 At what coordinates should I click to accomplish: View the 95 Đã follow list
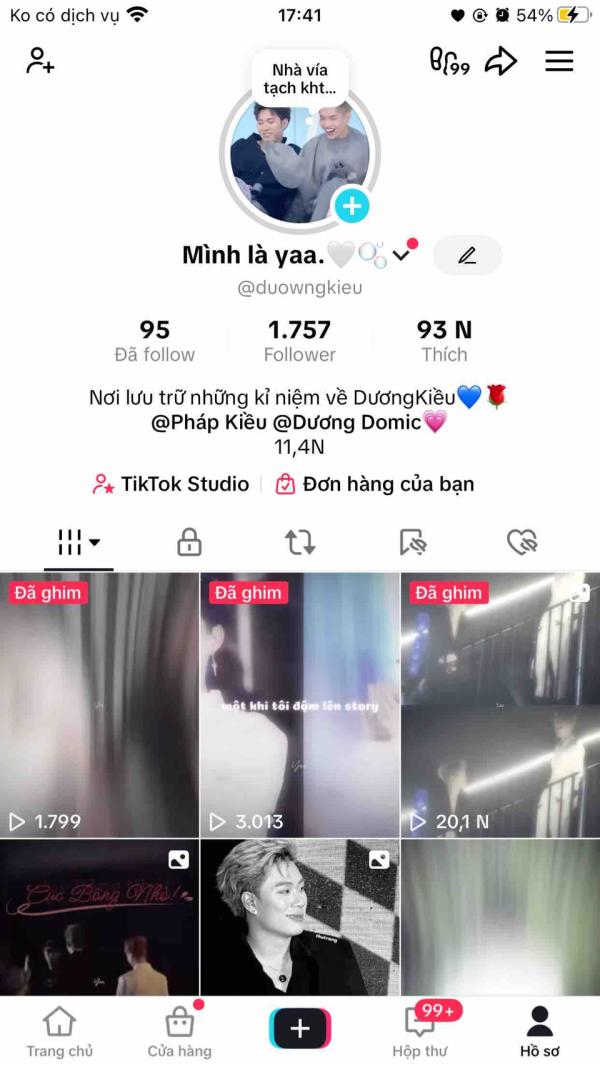154,341
